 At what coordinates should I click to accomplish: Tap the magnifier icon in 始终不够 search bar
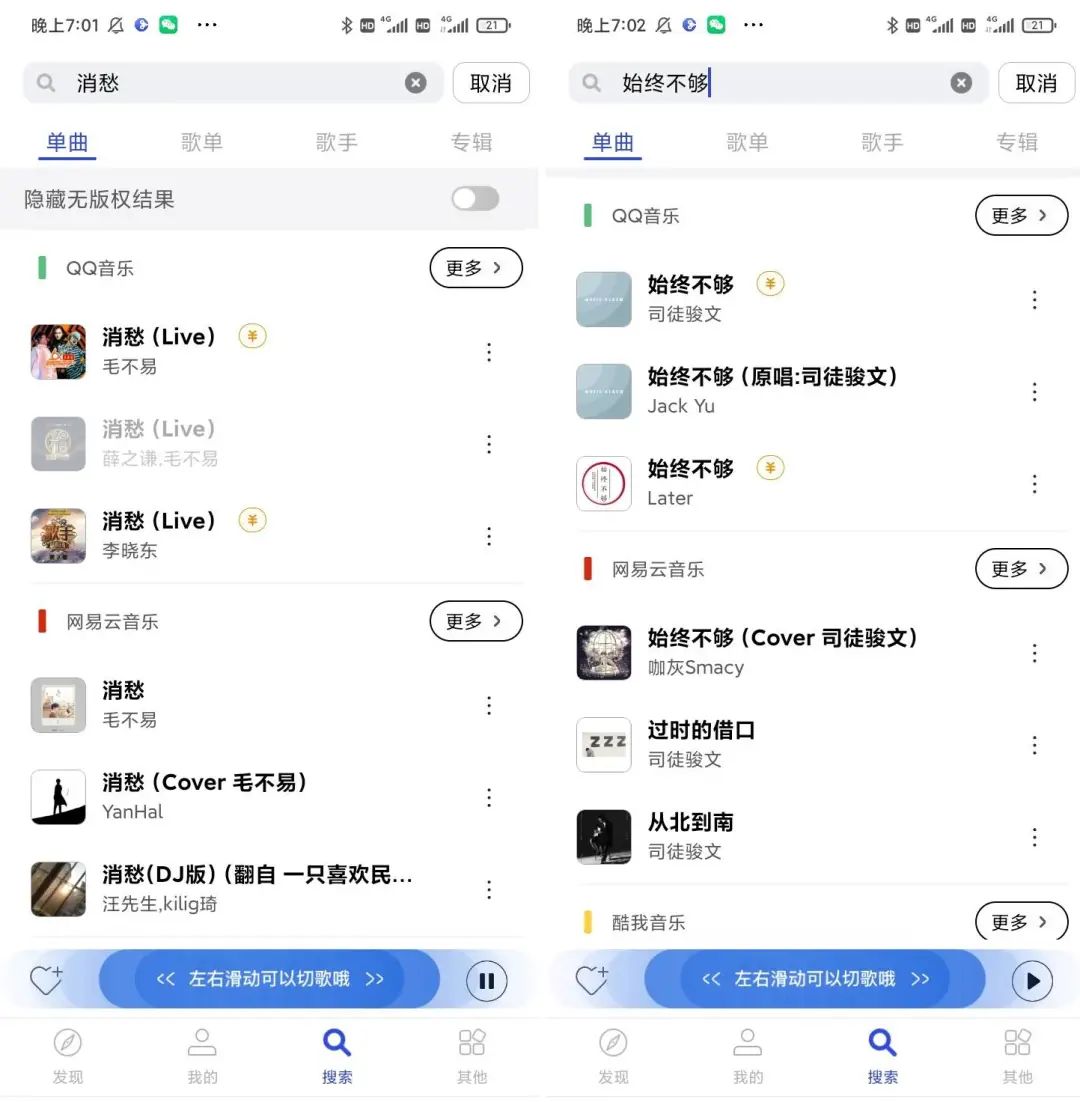coord(589,83)
